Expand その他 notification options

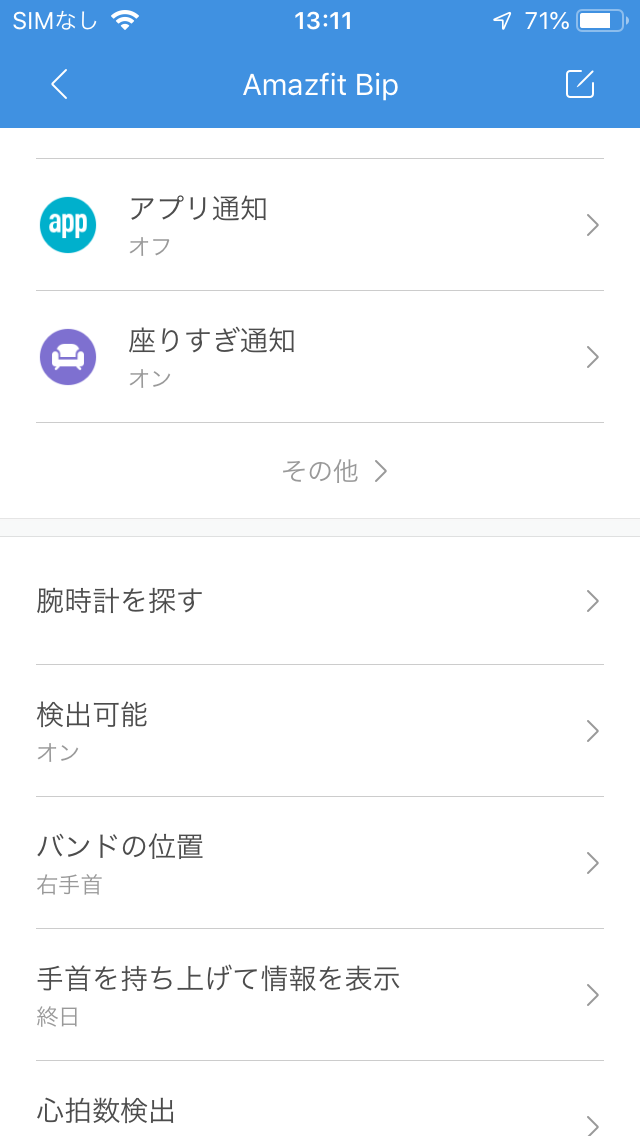click(335, 472)
